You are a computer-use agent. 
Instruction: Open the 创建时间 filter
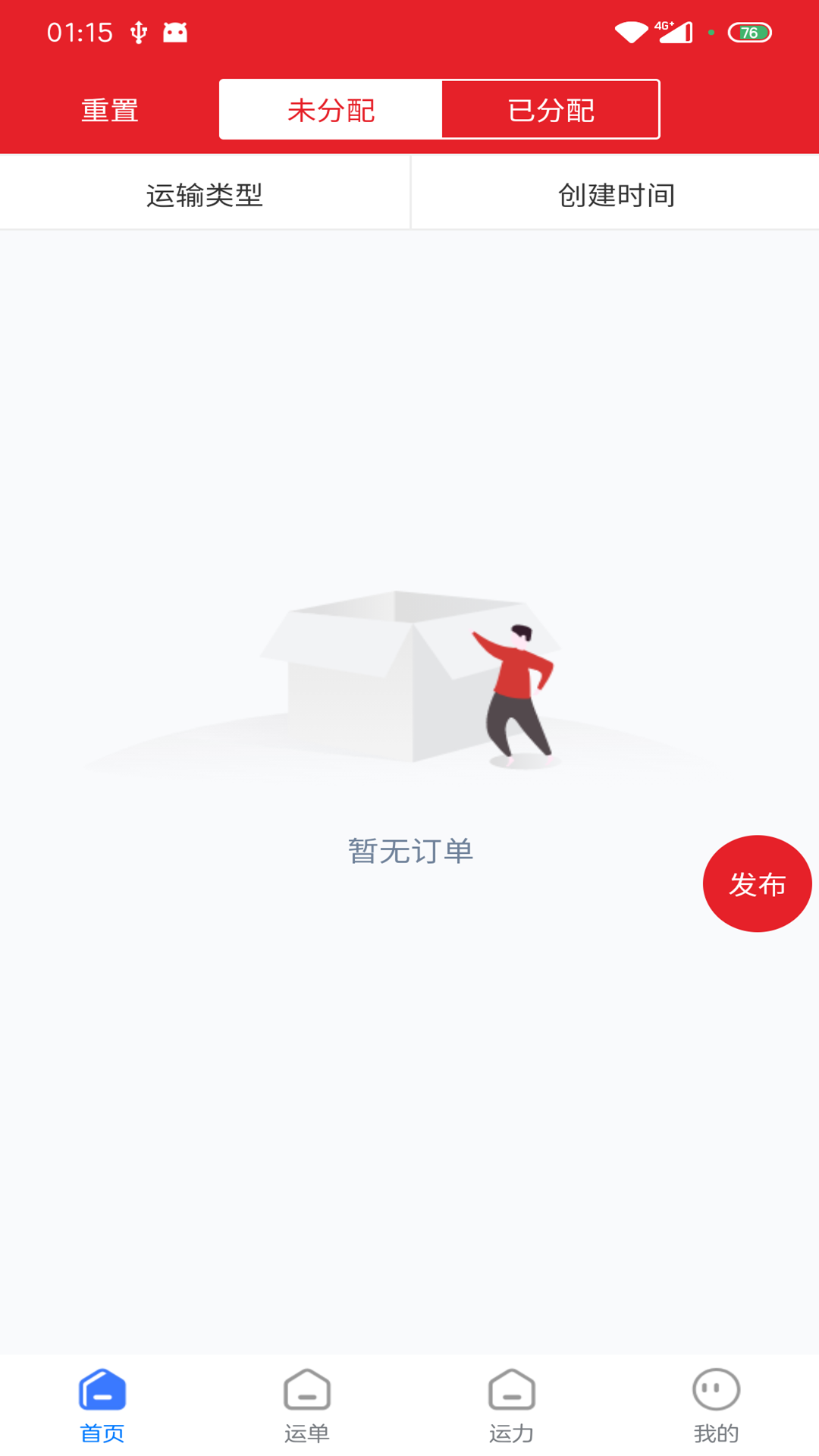pos(616,195)
